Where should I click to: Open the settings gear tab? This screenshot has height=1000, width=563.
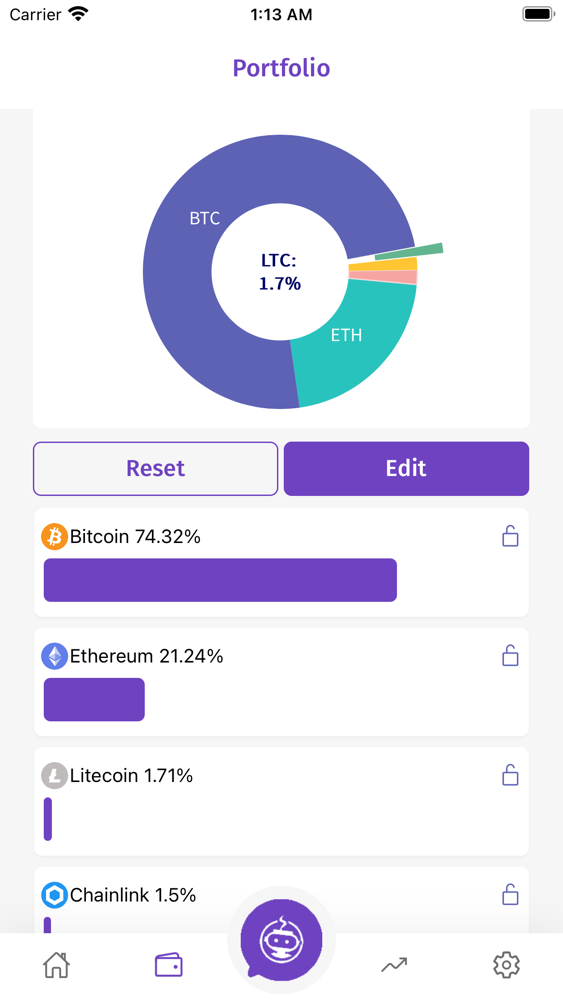click(506, 965)
